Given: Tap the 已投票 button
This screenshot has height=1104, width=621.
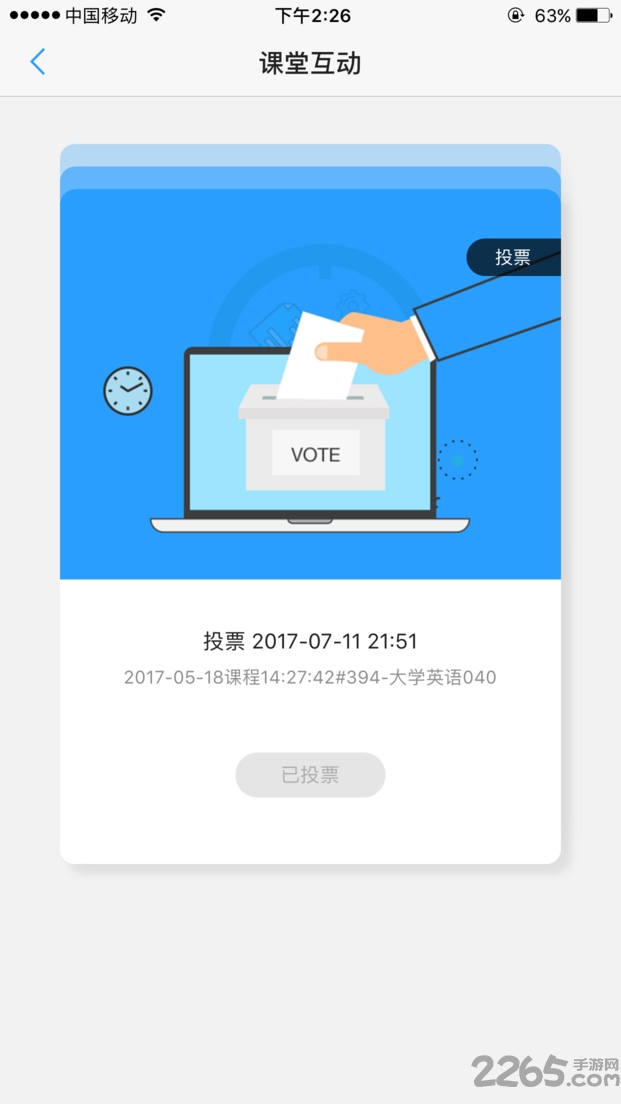Looking at the screenshot, I should click(310, 775).
